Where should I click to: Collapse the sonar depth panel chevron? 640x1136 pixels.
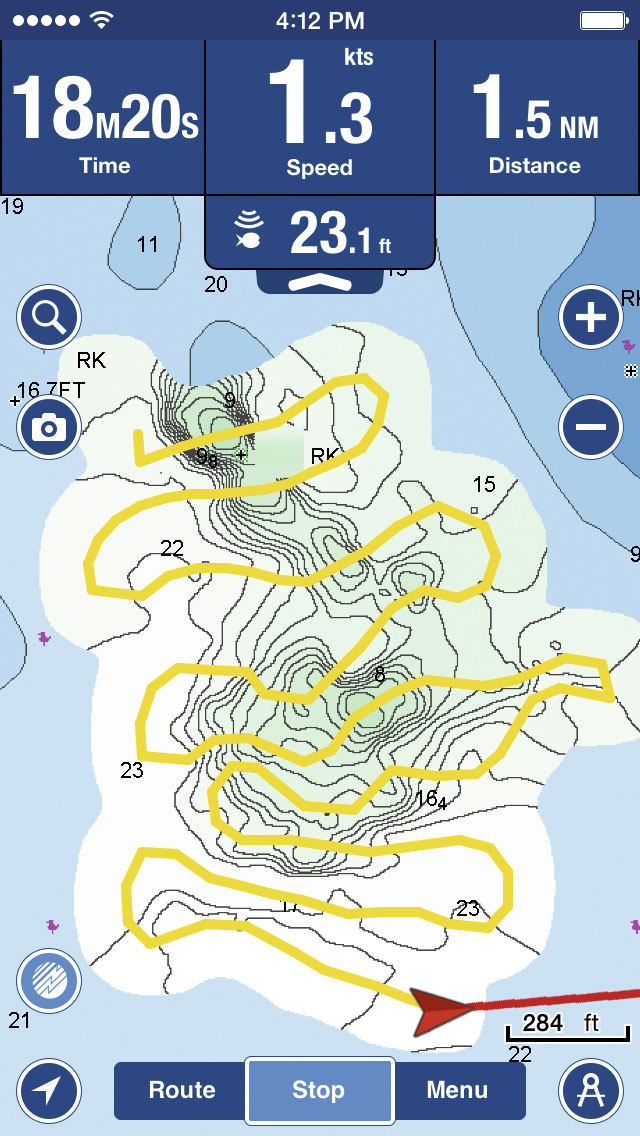[x=319, y=282]
